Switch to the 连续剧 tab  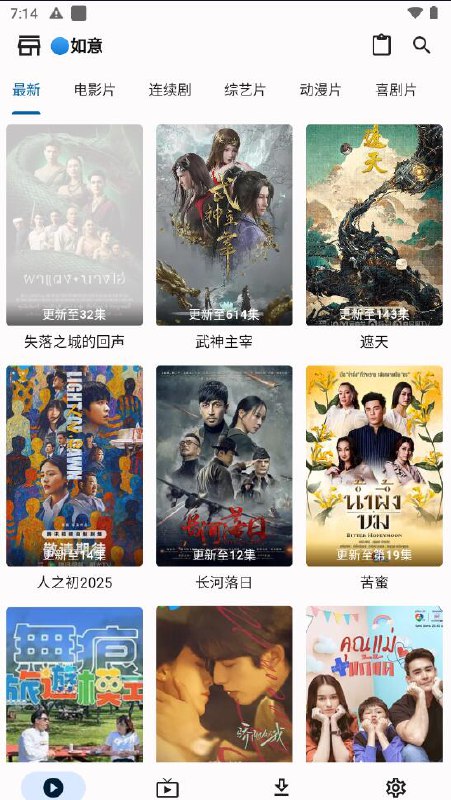tap(170, 90)
